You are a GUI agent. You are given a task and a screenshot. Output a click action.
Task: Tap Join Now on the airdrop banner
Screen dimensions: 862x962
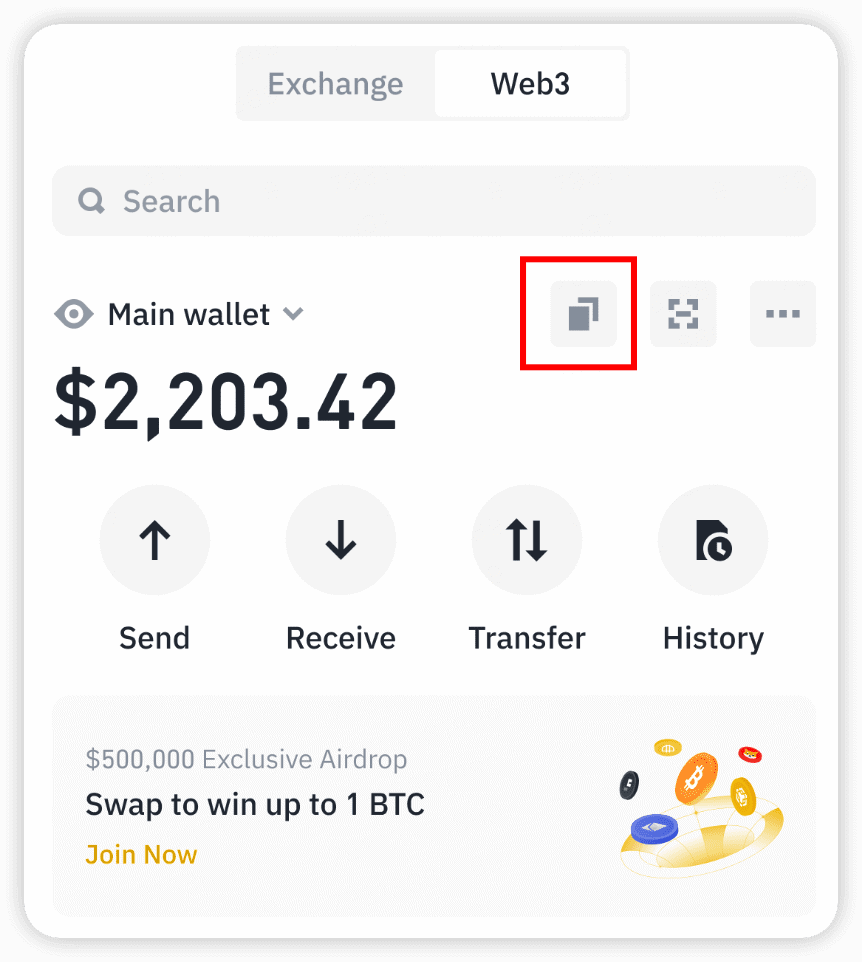click(141, 855)
